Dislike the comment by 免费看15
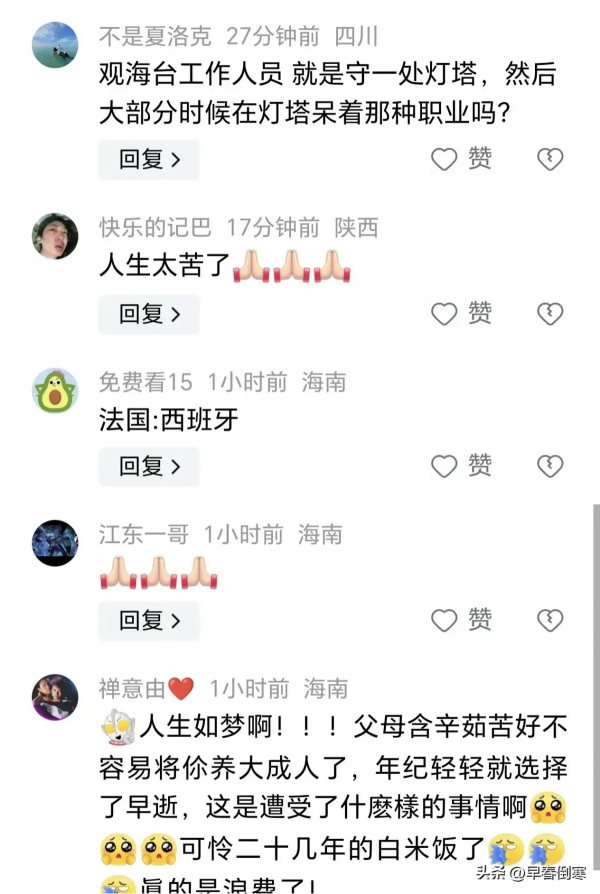This screenshot has width=600, height=894. coord(550,466)
